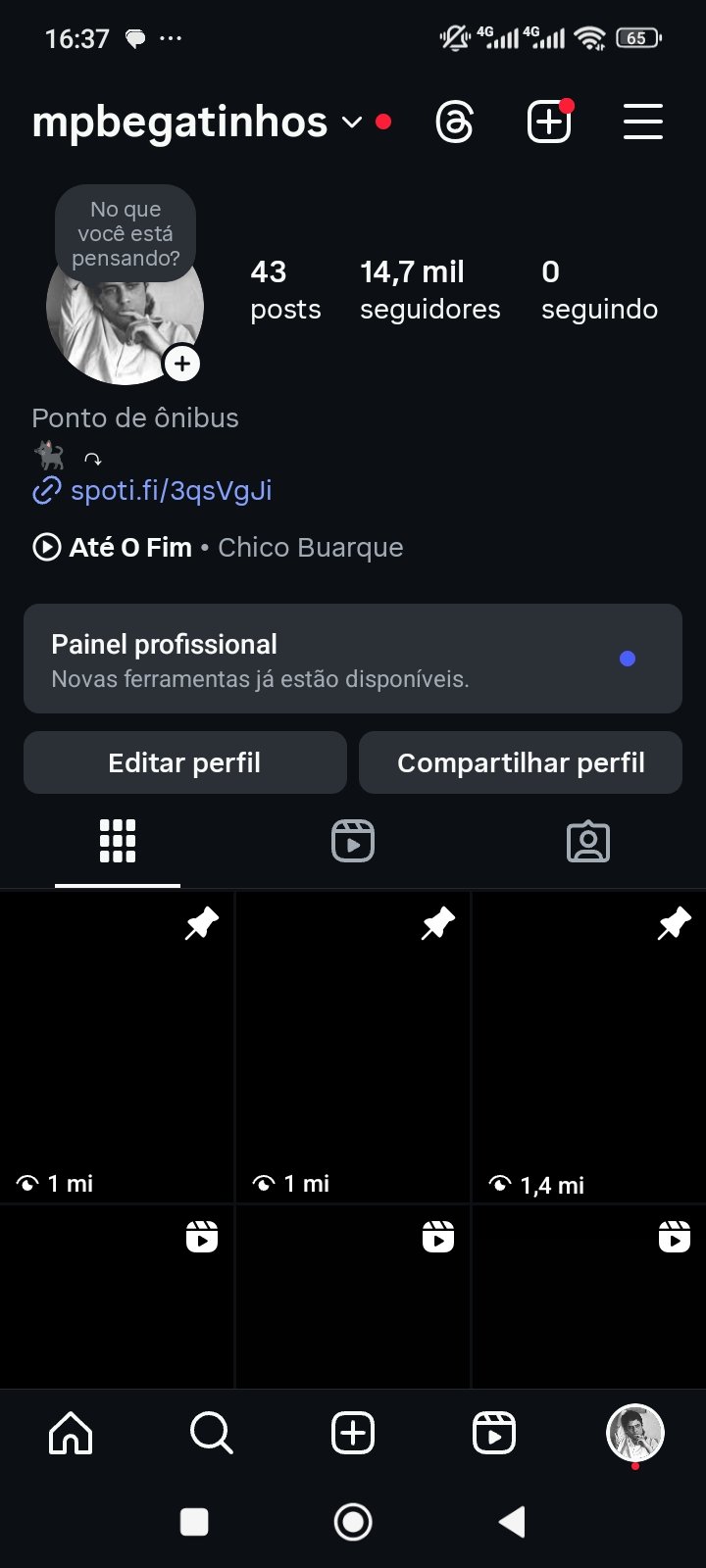Tap the system back button

(x=512, y=1522)
